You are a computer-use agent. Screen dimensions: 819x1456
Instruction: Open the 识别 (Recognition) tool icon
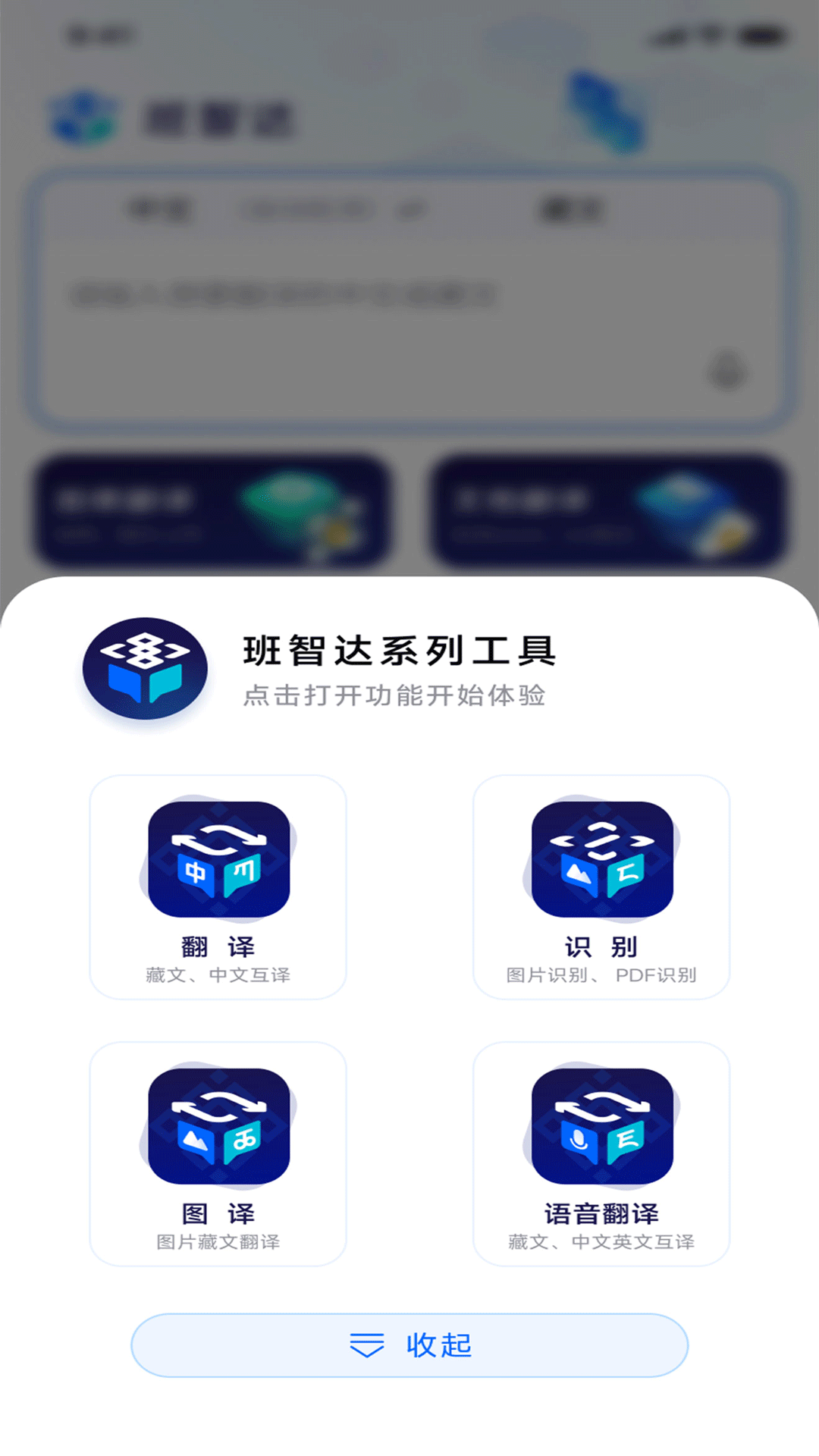tap(603, 861)
